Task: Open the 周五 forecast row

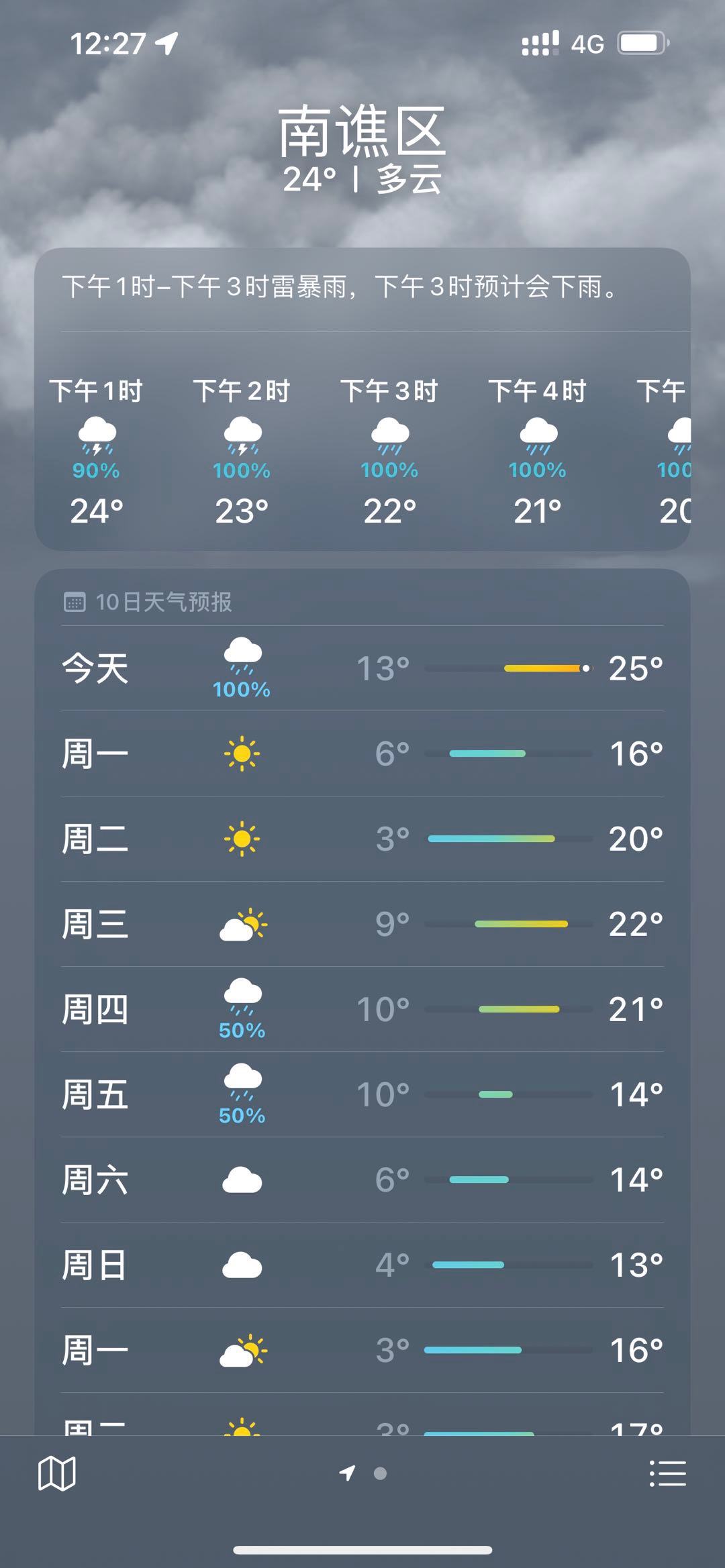Action: (x=362, y=1094)
